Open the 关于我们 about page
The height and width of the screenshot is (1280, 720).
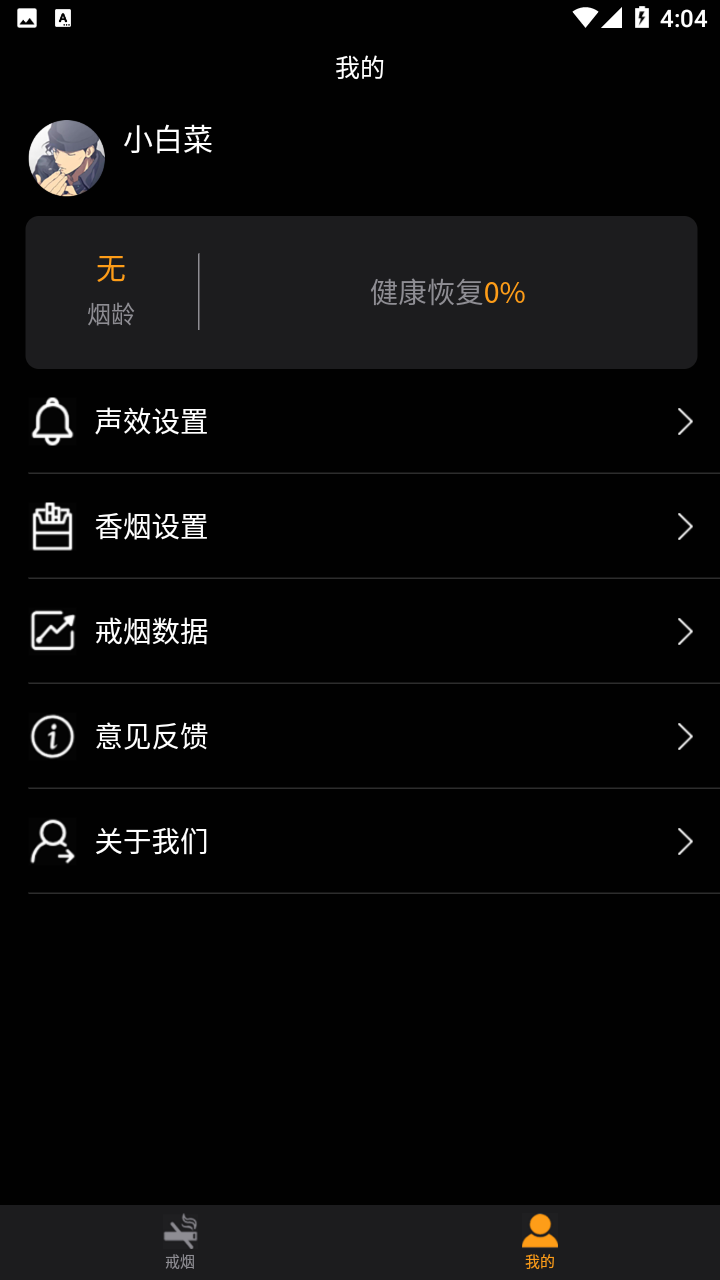coord(360,841)
